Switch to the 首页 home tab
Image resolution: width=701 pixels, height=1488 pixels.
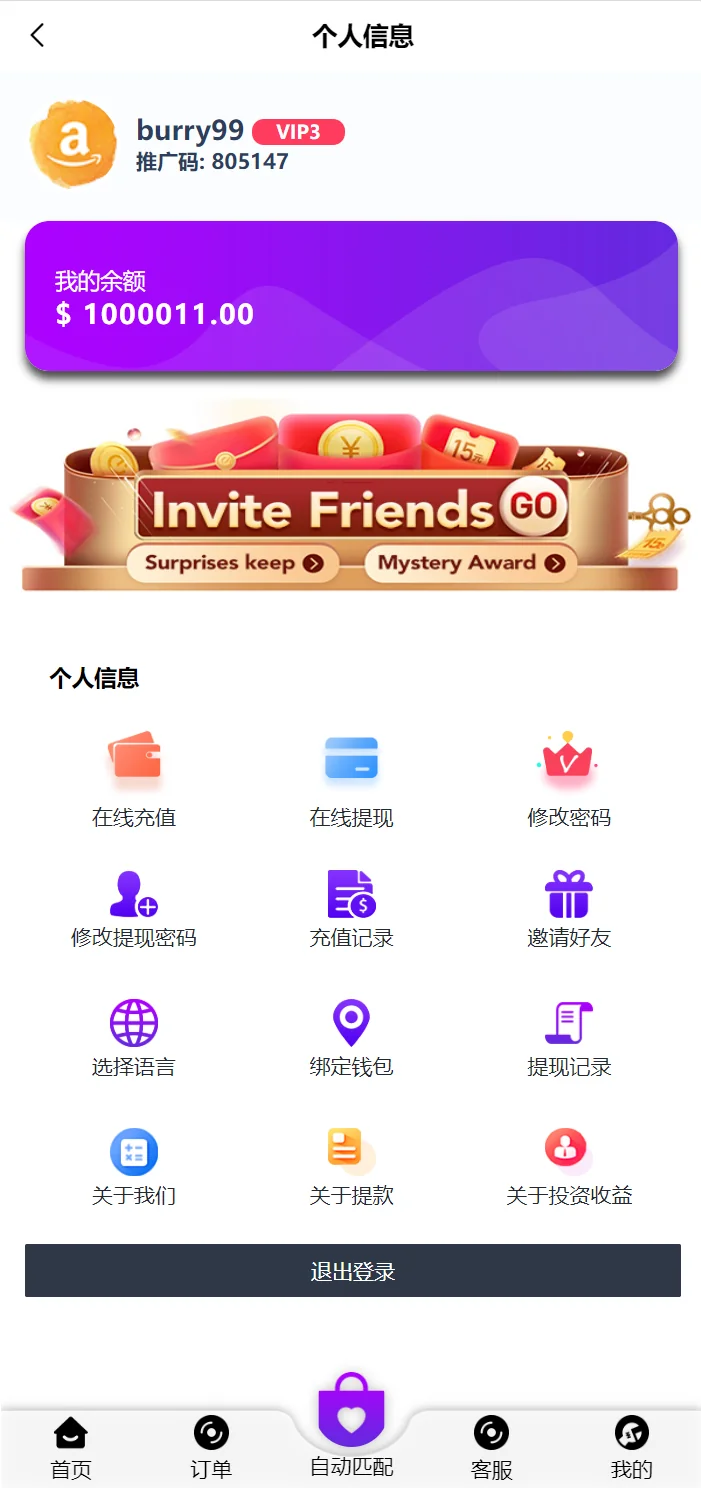click(x=71, y=1447)
